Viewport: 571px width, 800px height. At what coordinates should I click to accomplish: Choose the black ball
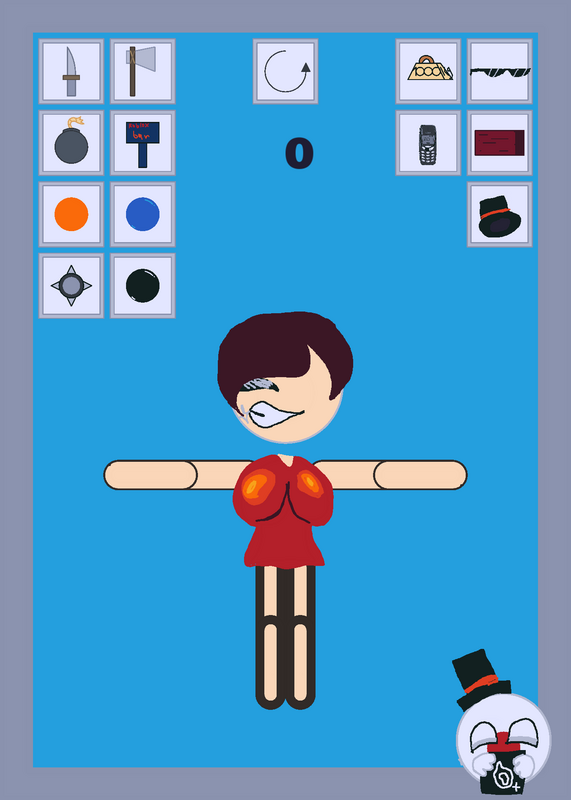point(143,286)
